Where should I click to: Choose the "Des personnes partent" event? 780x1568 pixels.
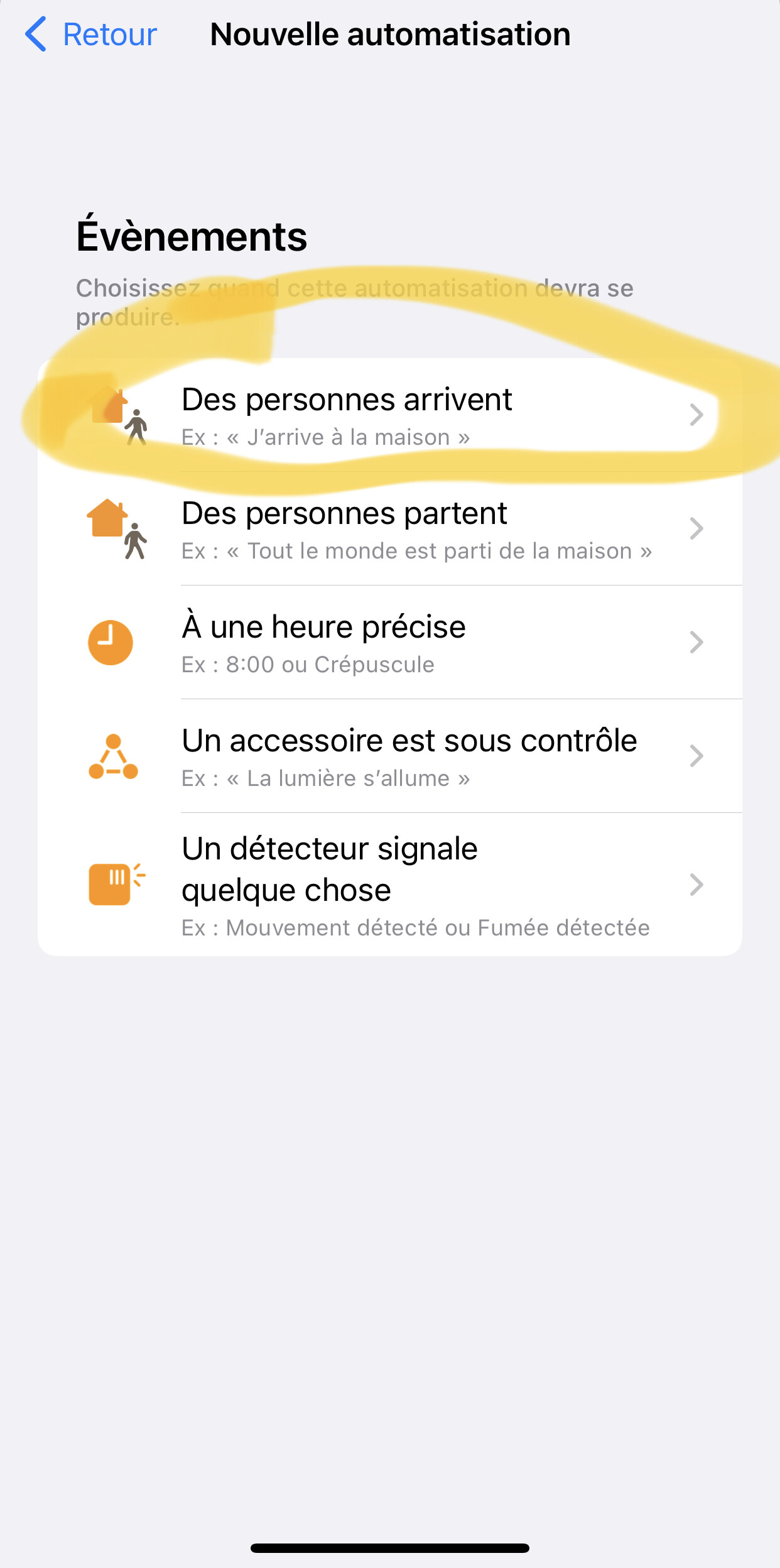click(x=389, y=529)
